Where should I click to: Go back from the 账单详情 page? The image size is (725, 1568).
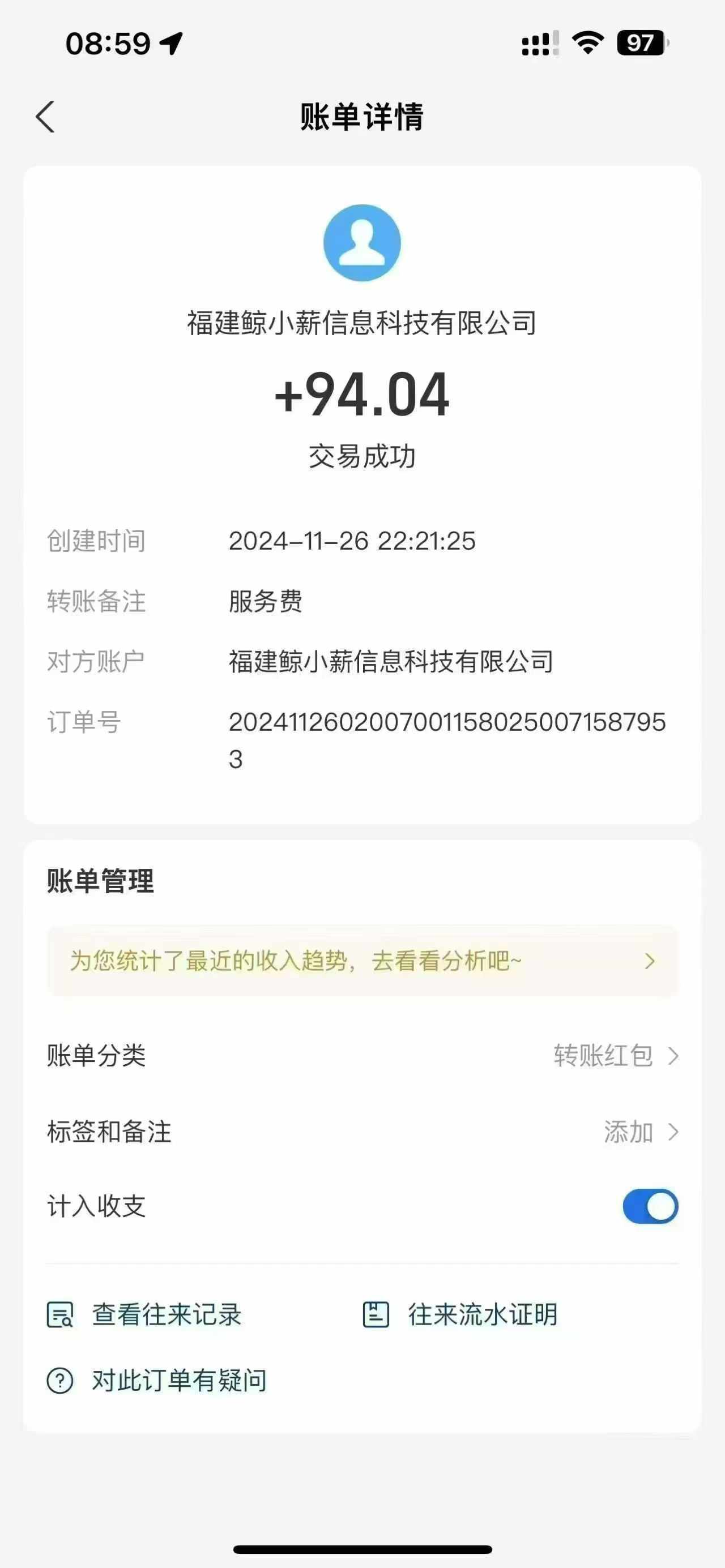point(46,116)
